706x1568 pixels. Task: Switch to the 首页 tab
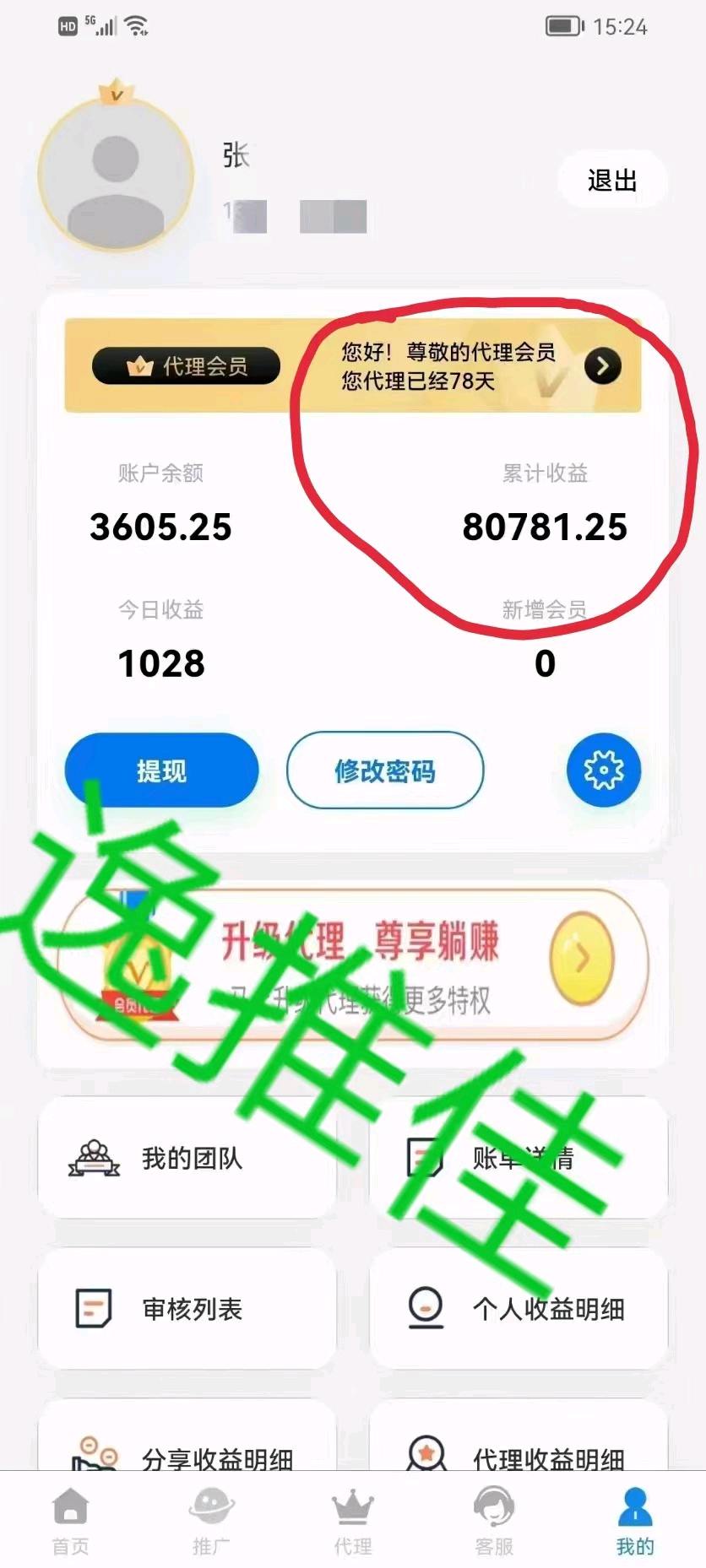pyautogui.click(x=70, y=1520)
